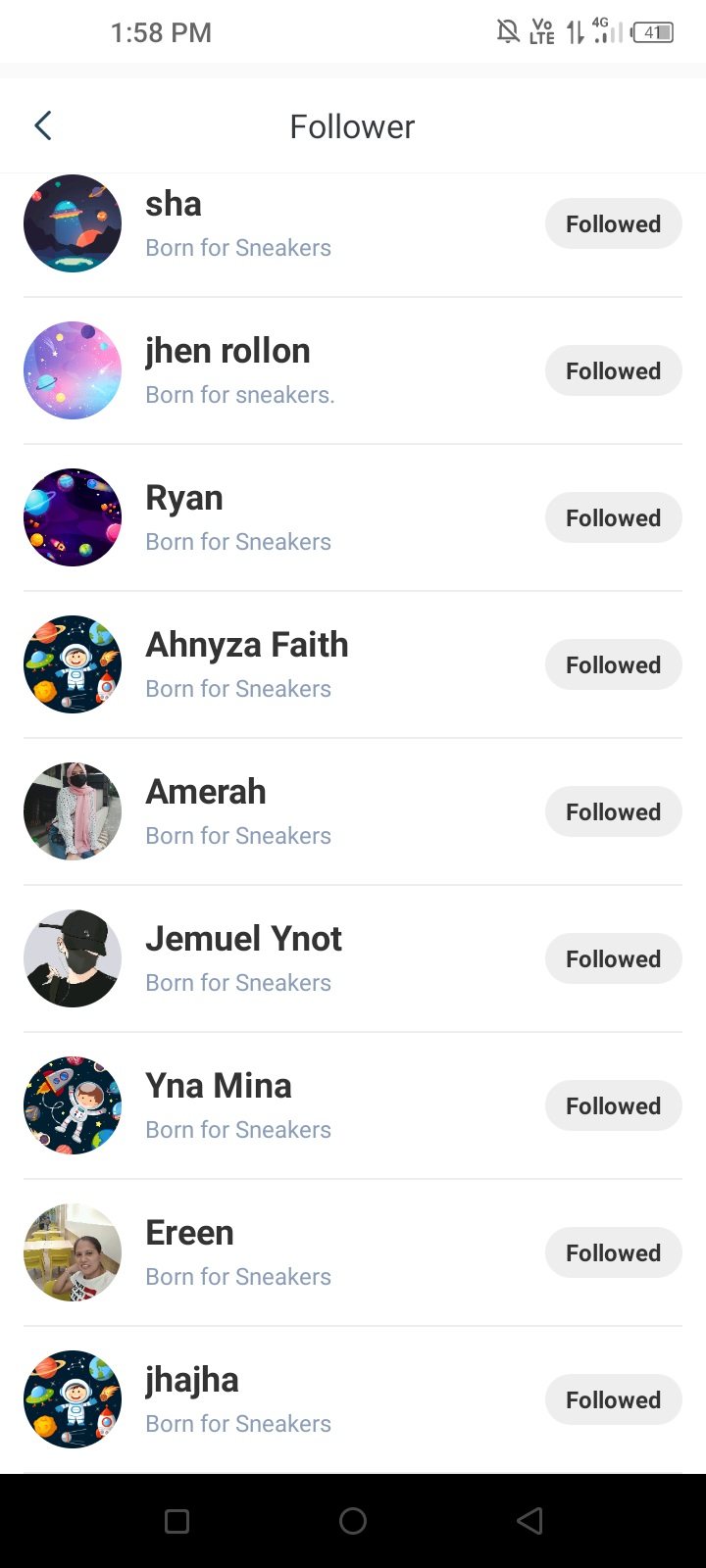Tap the Followed button next to sha
Image resolution: width=706 pixels, height=1568 pixels.
(613, 224)
